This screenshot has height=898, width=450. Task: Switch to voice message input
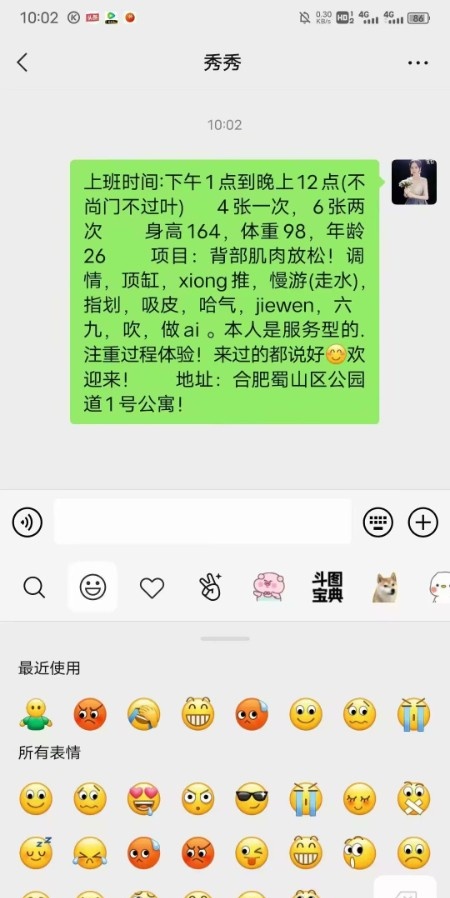pyautogui.click(x=27, y=522)
